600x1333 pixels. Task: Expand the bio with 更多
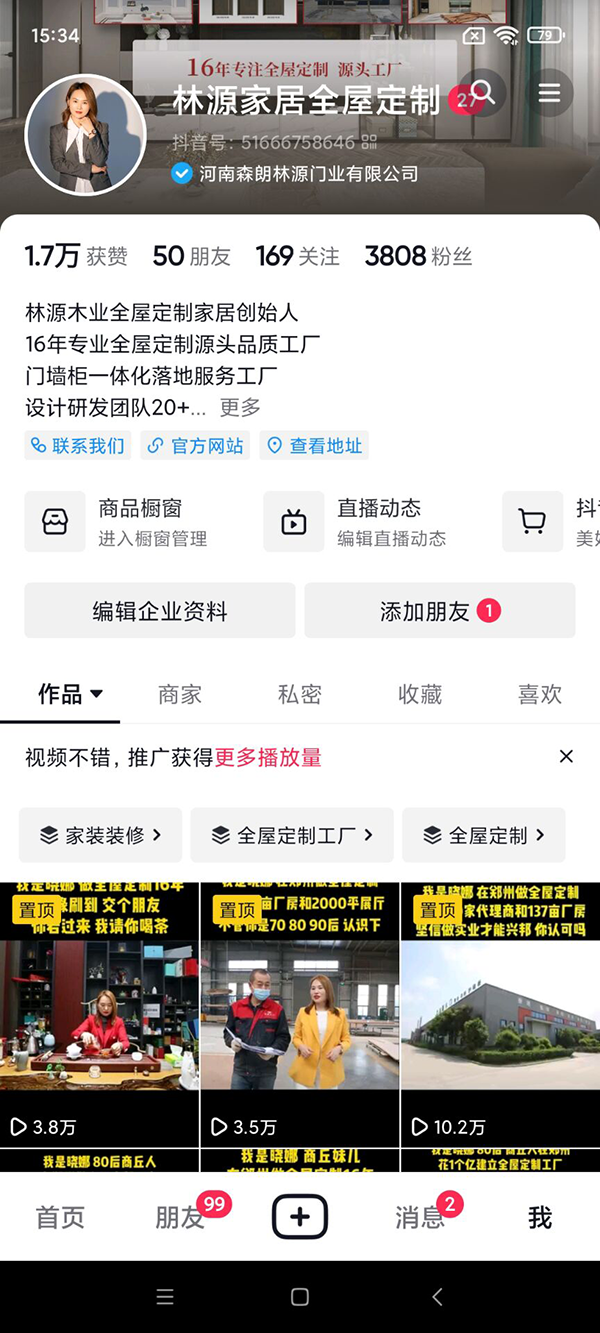click(240, 407)
